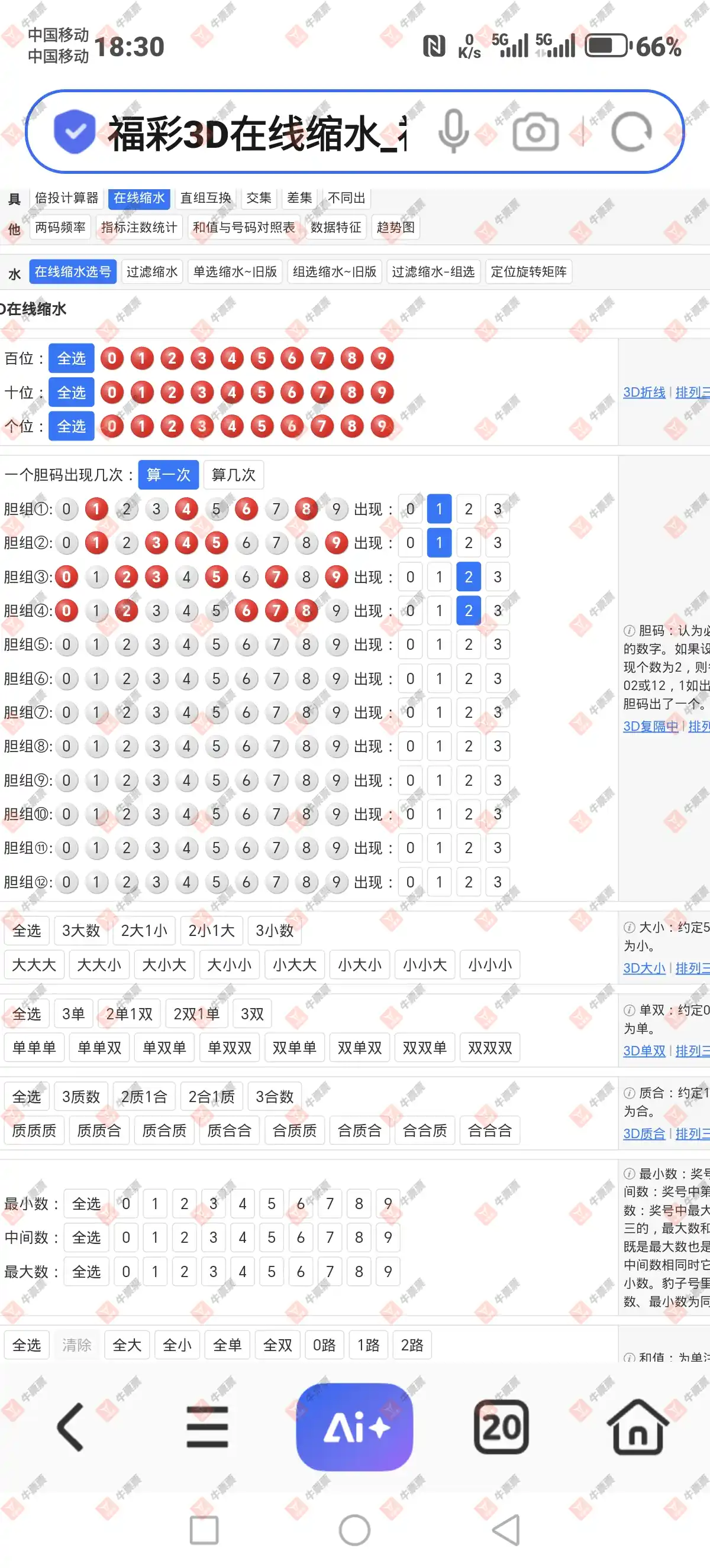
Task: Set 出现 count to 0 for 胆组⑤
Action: (410, 644)
